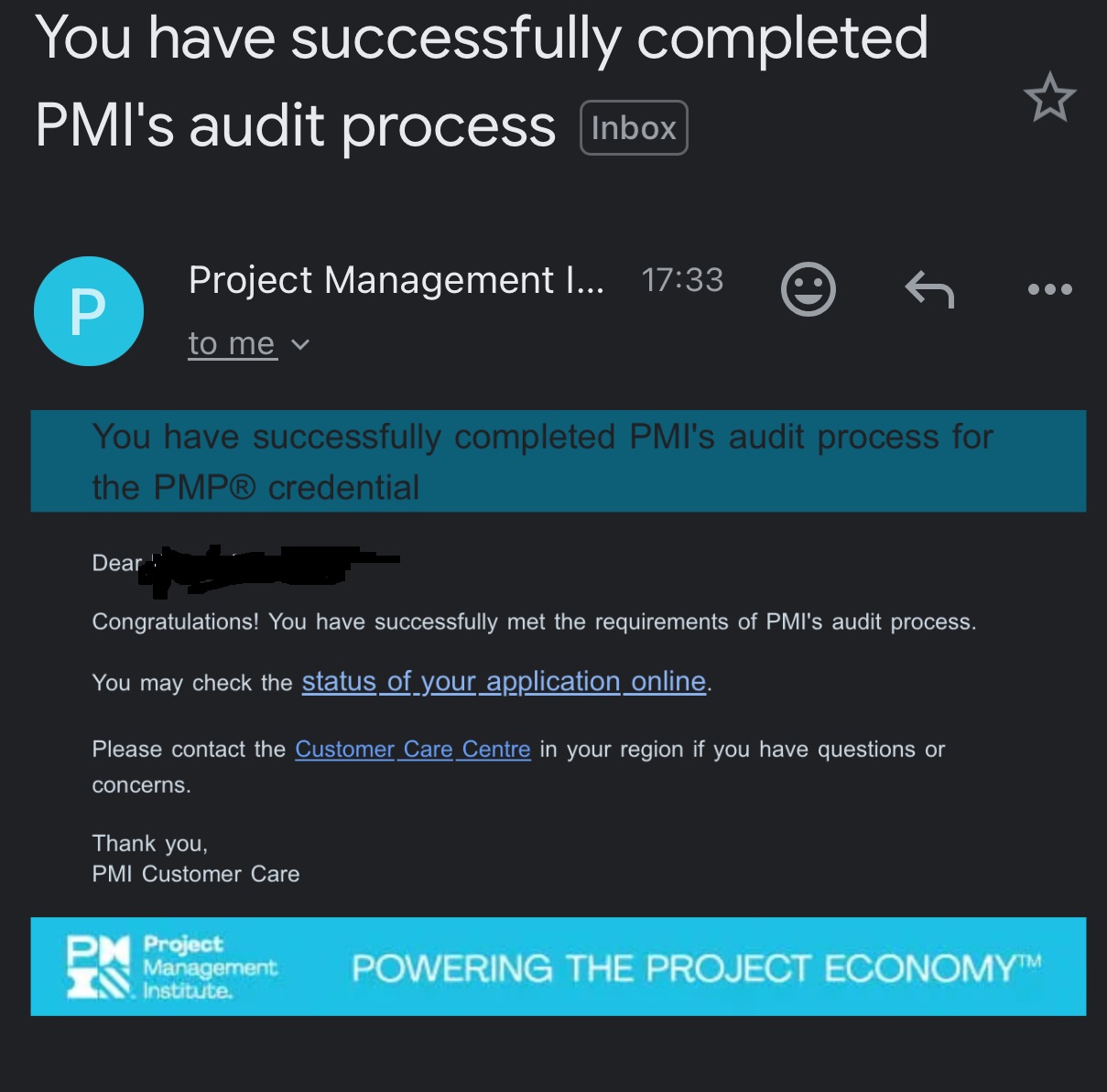Reply to the Project Management Institute email
Image resolution: width=1107 pixels, height=1092 pixels.
tap(929, 289)
